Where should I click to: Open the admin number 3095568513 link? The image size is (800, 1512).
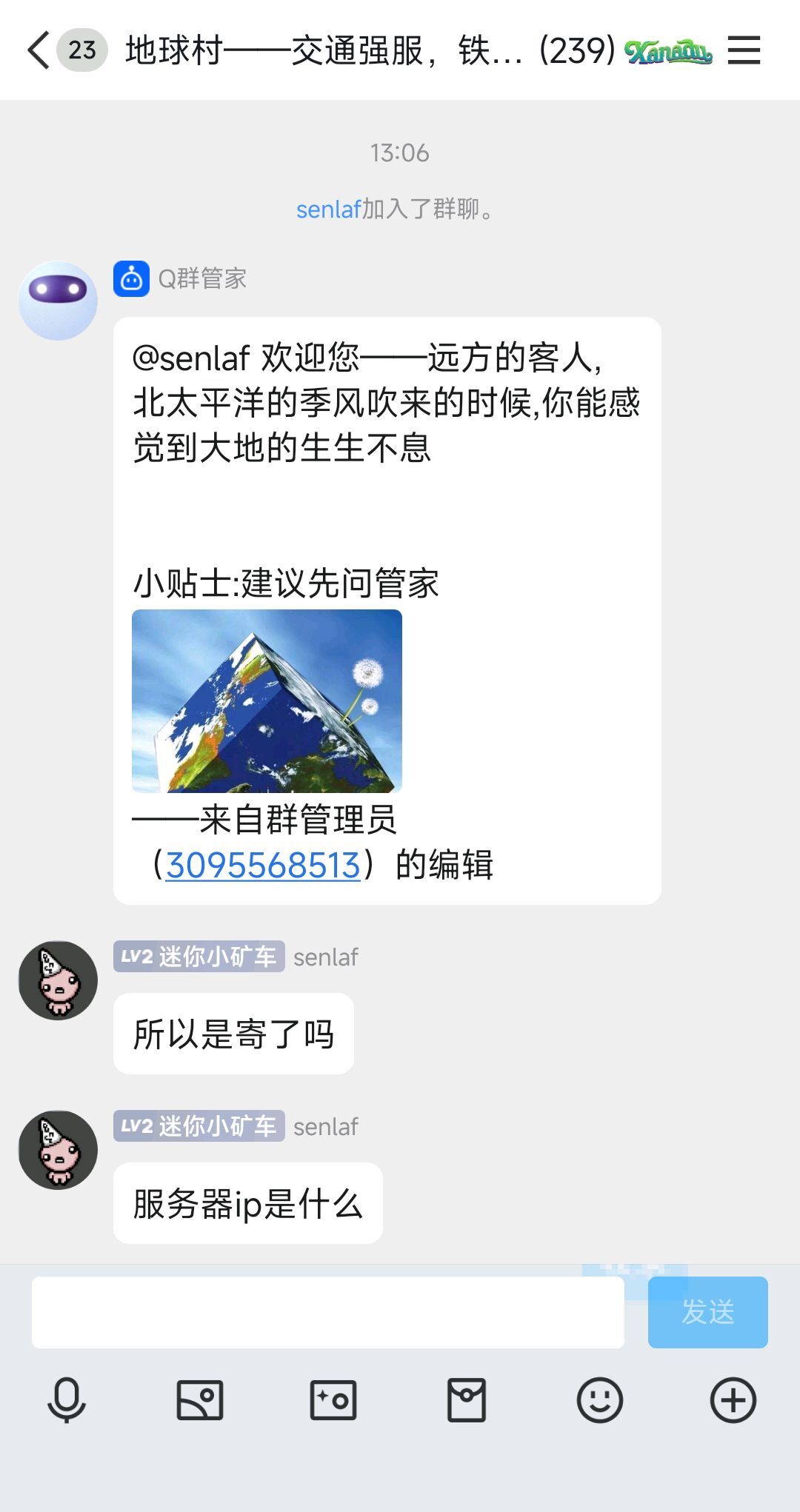pos(263,865)
